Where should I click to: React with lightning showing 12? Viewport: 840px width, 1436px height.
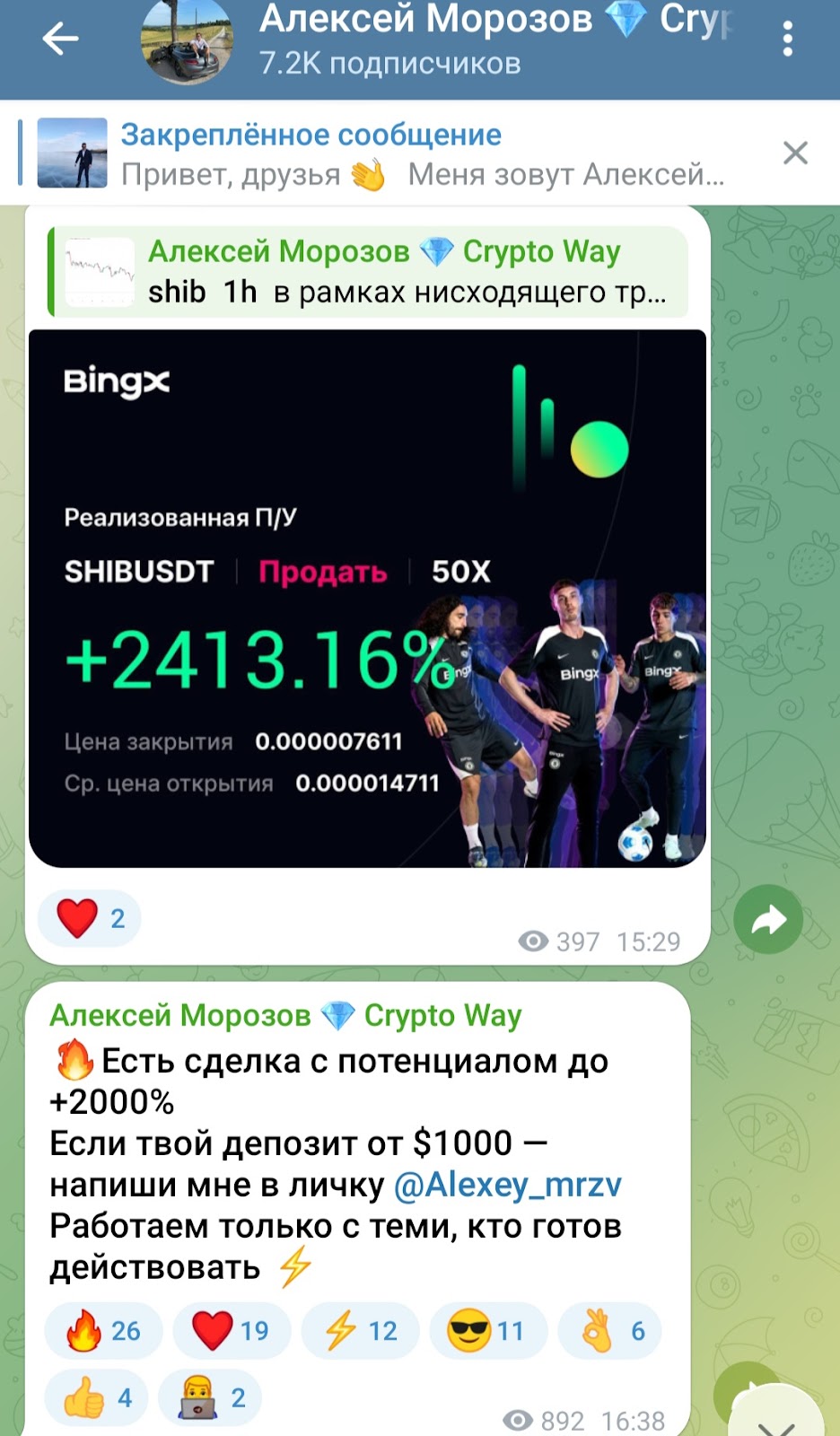[361, 1330]
